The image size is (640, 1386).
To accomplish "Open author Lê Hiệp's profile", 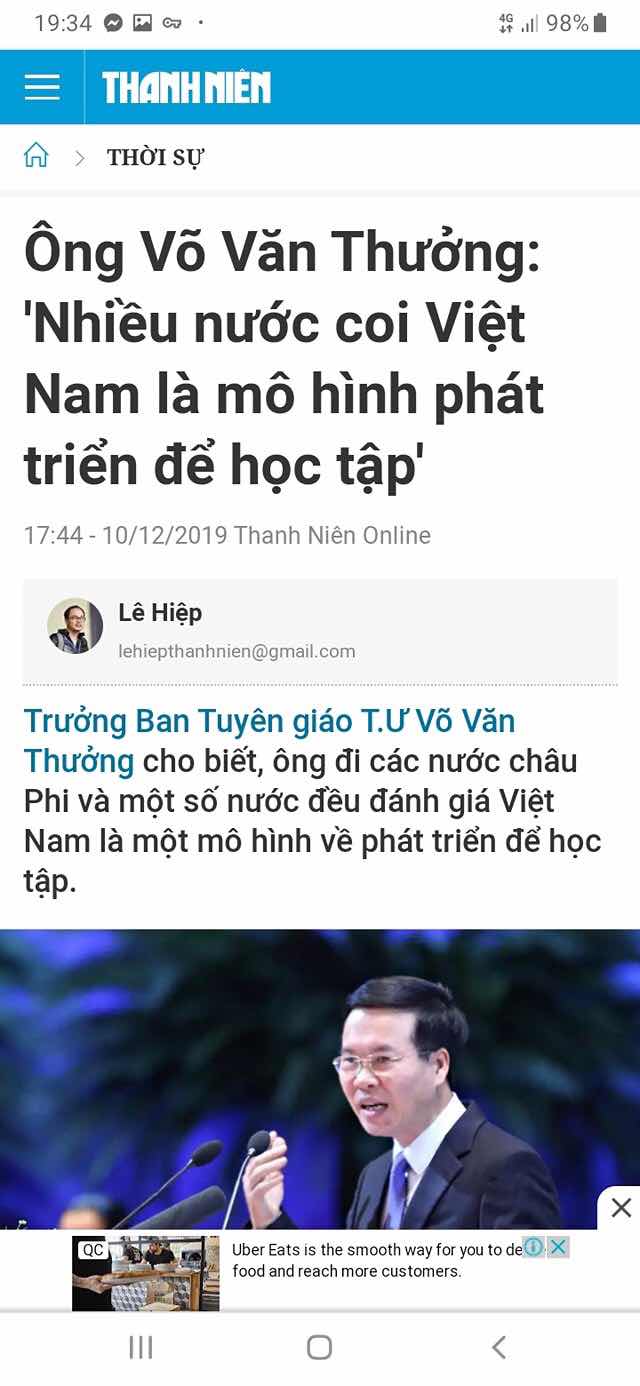I will point(160,613).
